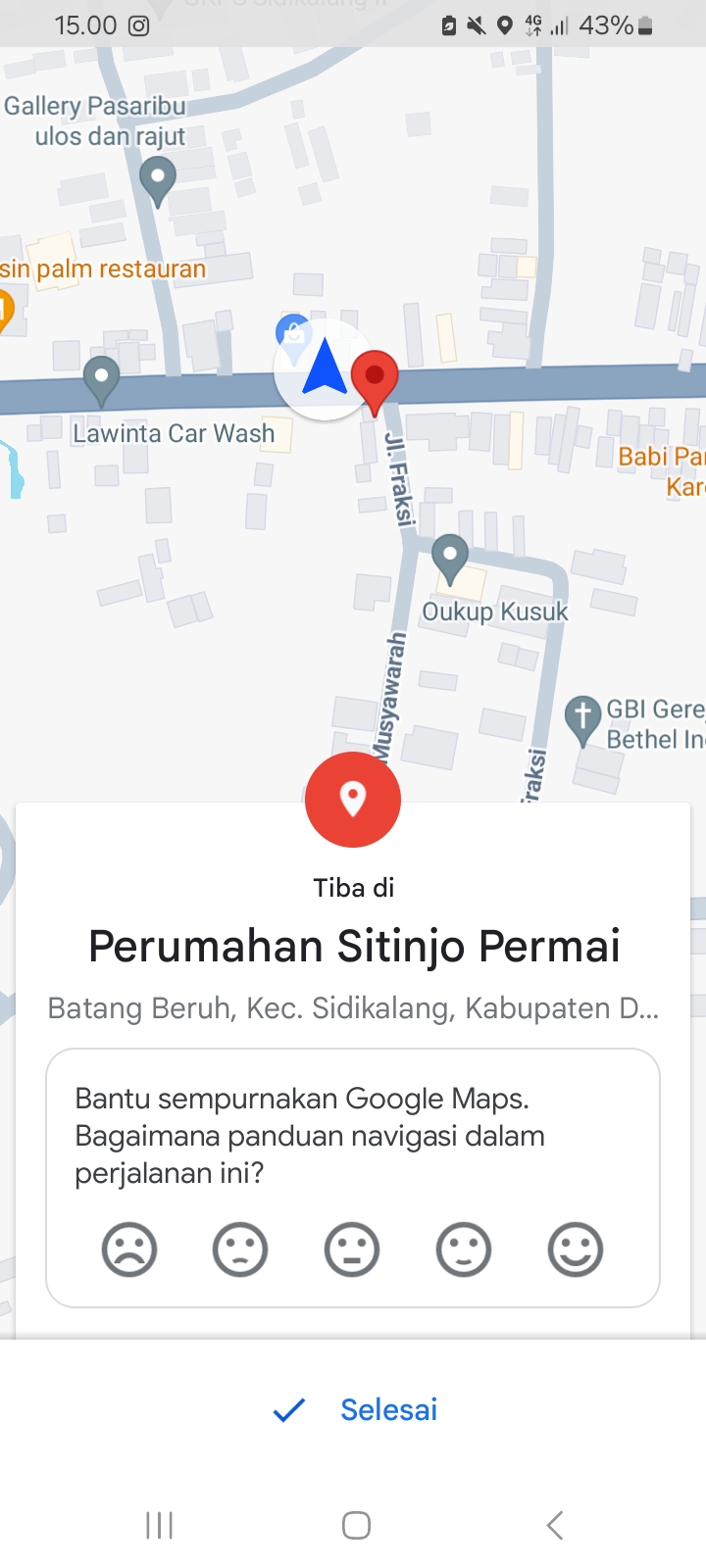
Task: Expand the truncated Kabupaten address text
Action: pyautogui.click(x=353, y=1007)
